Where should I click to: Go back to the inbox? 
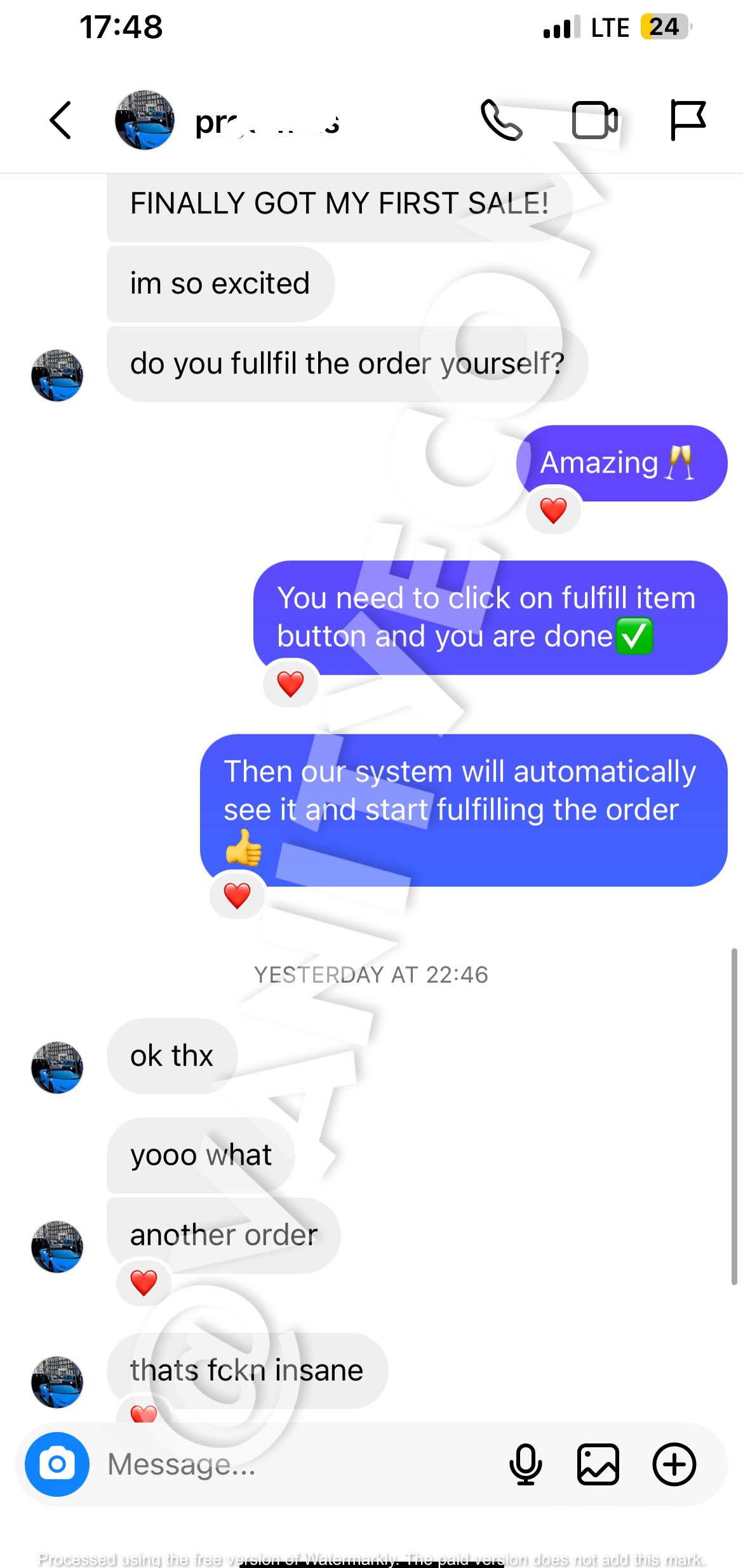(60, 120)
